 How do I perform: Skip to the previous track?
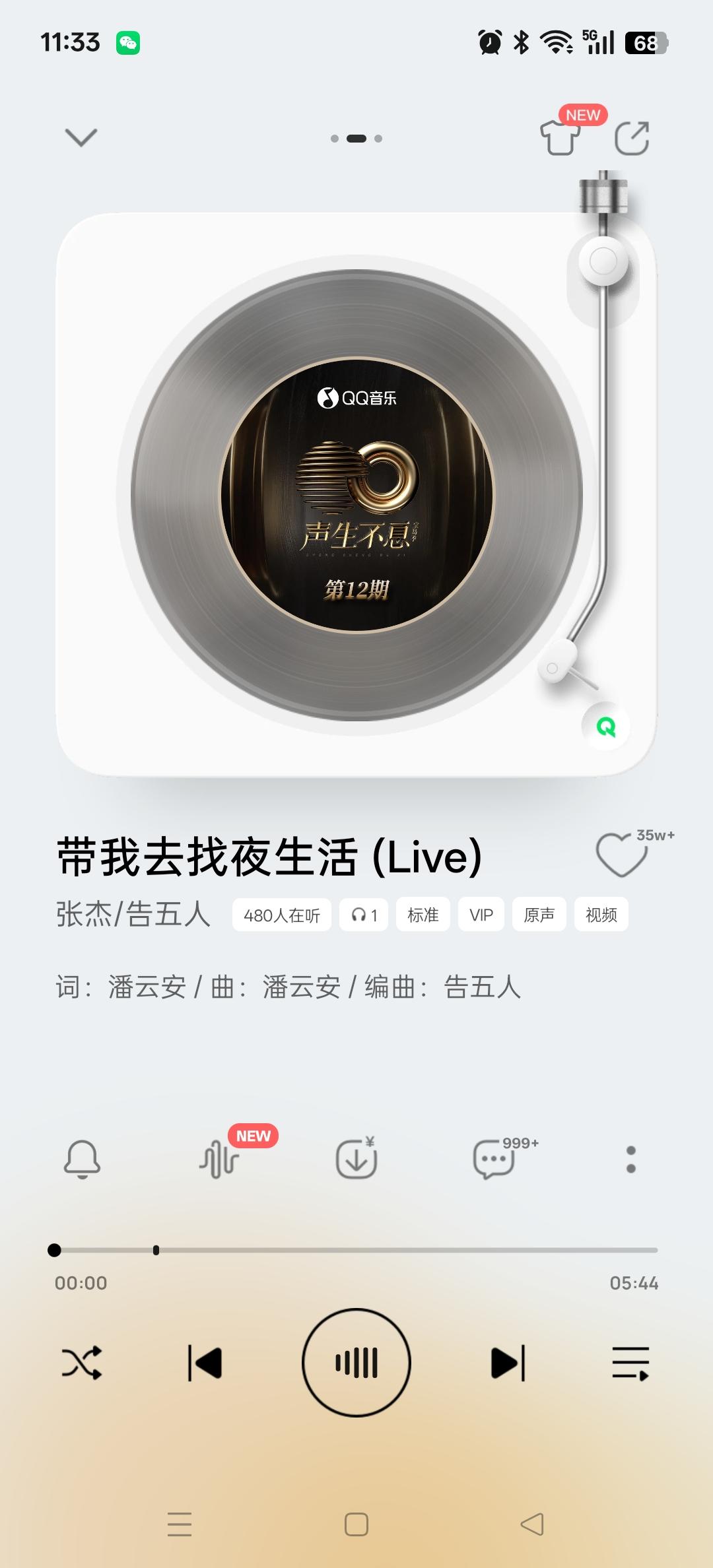pyautogui.click(x=205, y=1363)
